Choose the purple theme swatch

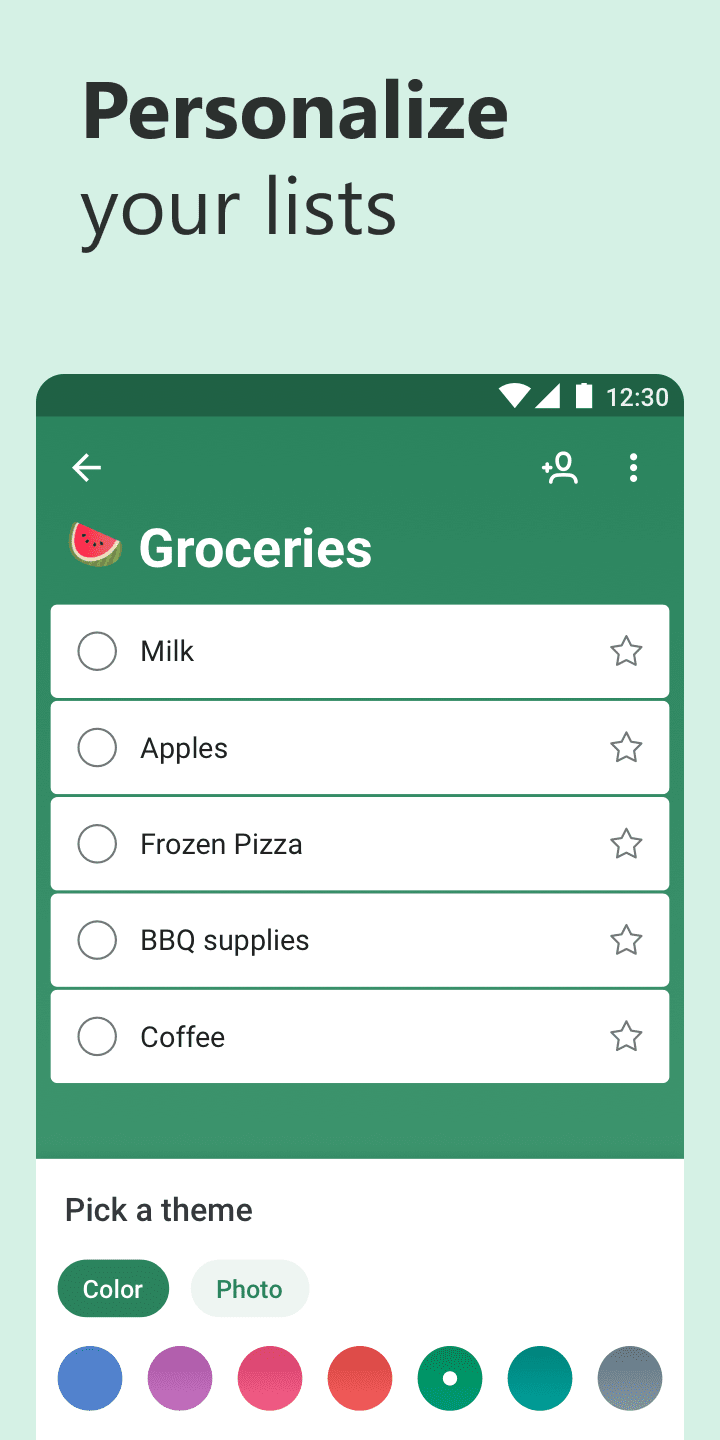tap(180, 1378)
